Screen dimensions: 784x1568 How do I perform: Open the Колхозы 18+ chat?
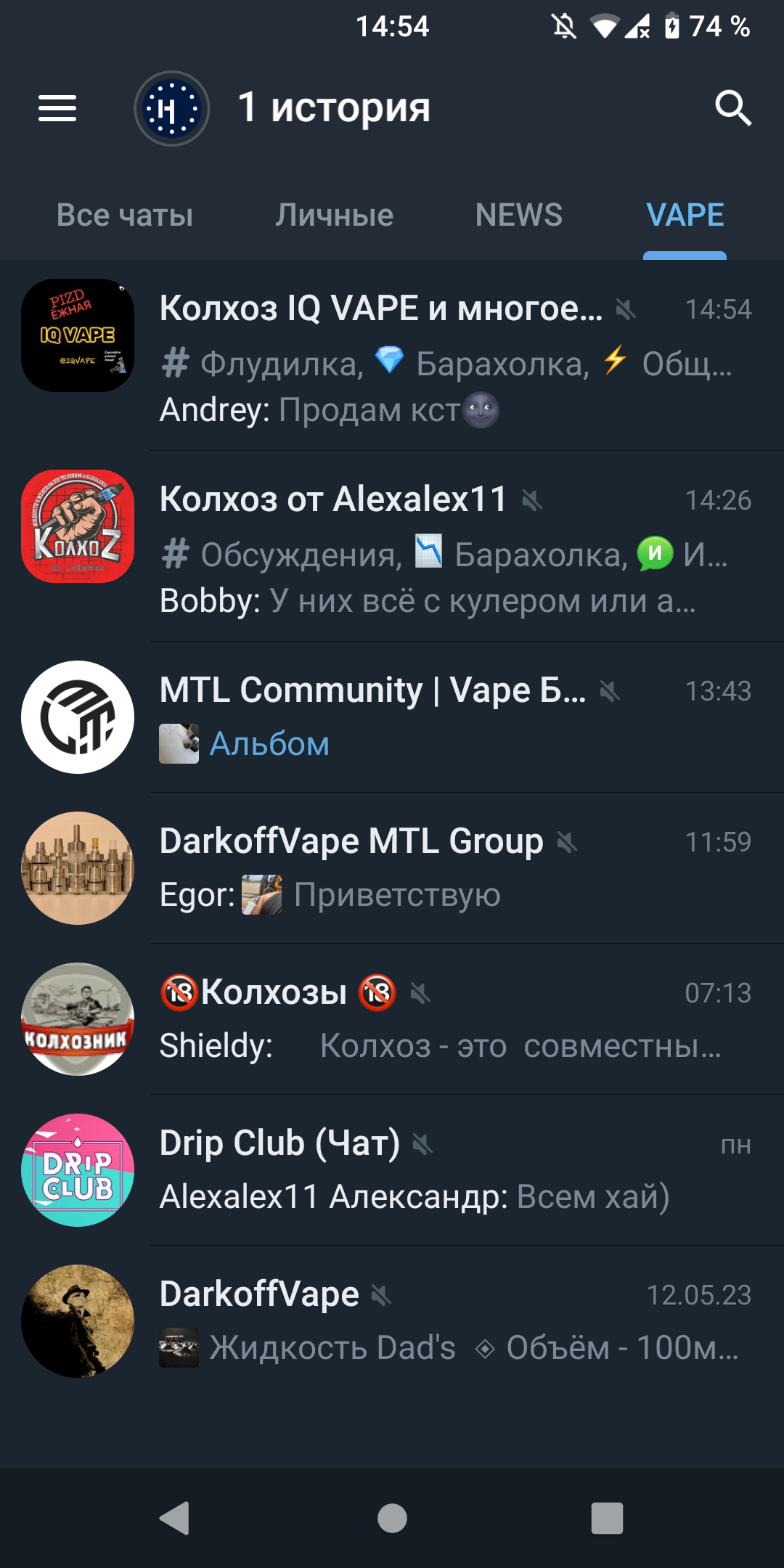(392, 1019)
